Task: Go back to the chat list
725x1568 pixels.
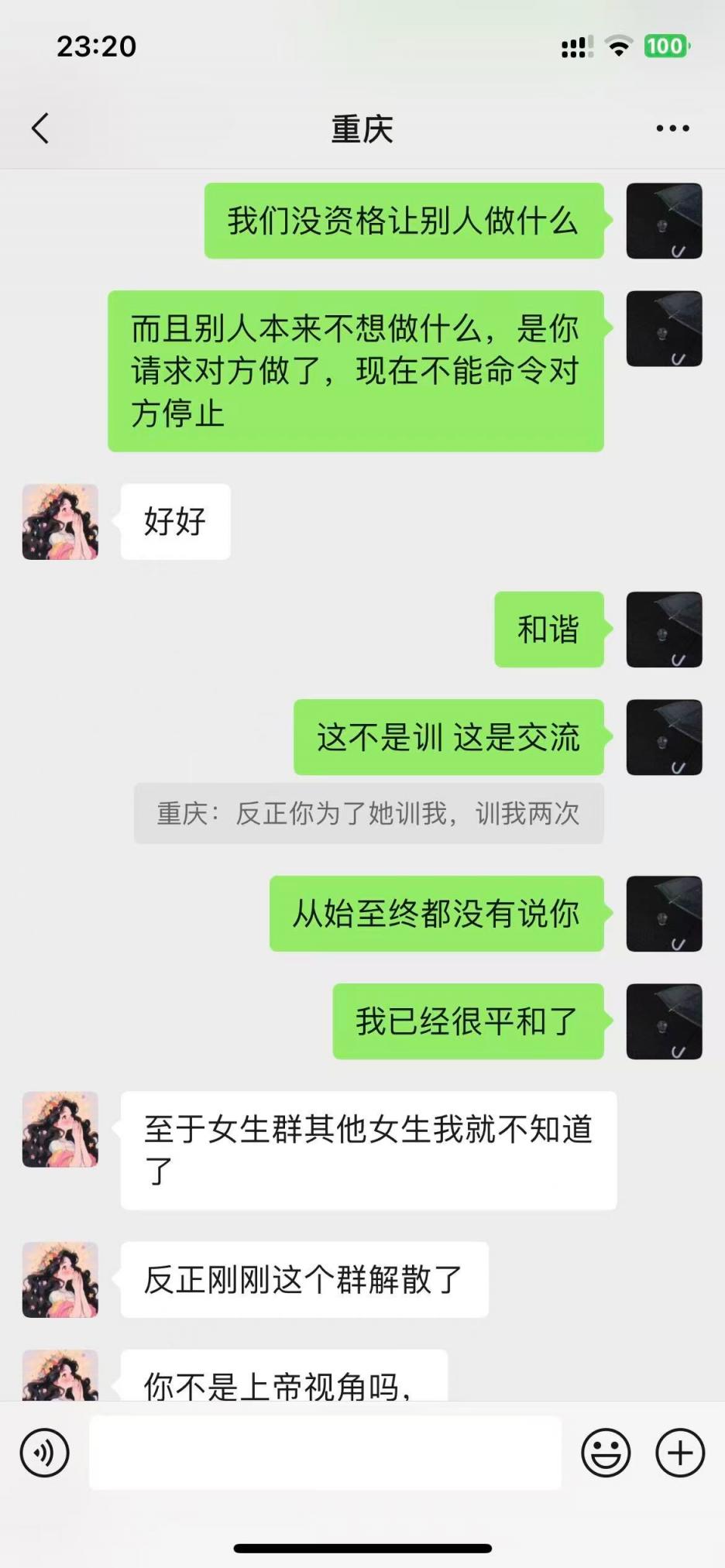Action: (40, 129)
